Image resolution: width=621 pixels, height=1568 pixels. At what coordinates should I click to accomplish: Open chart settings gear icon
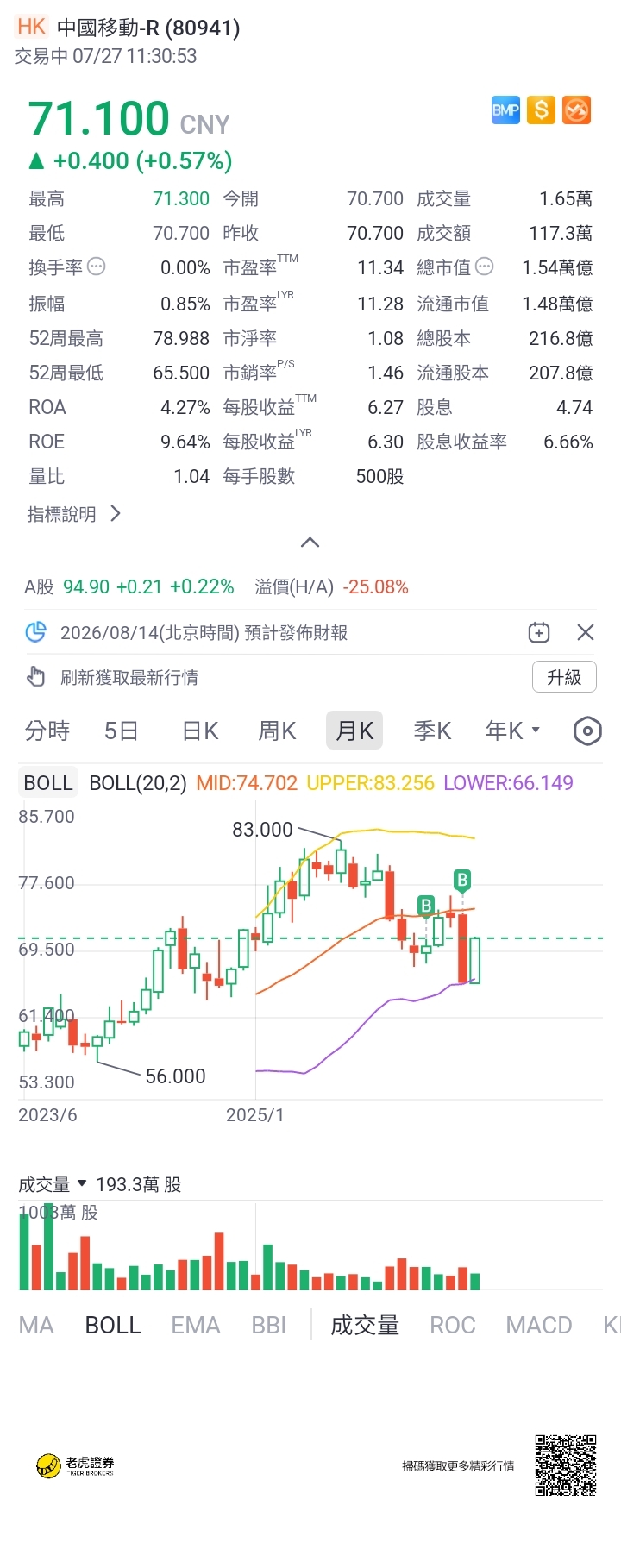587,731
